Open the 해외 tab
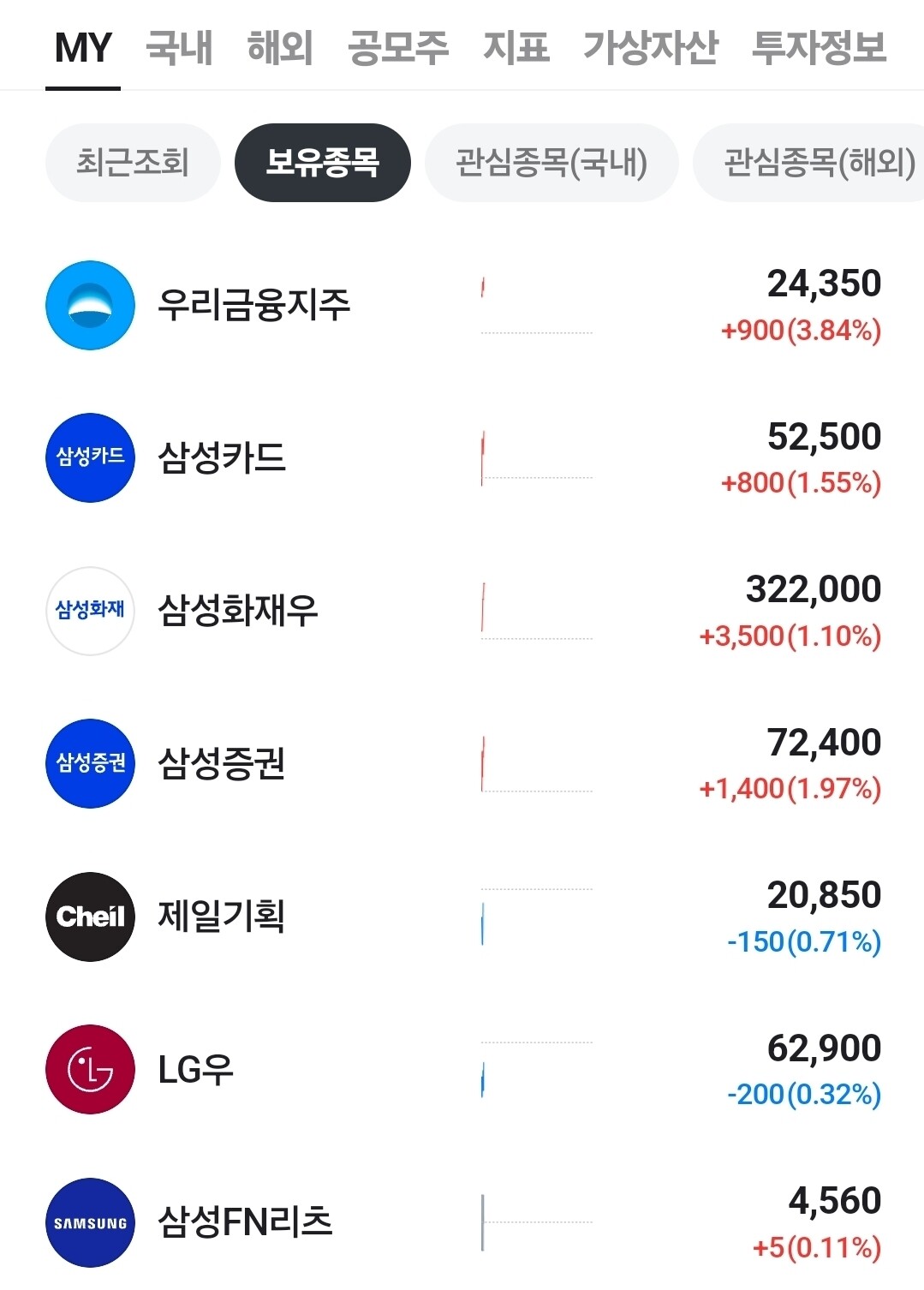This screenshot has height=1290, width=924. tap(279, 47)
